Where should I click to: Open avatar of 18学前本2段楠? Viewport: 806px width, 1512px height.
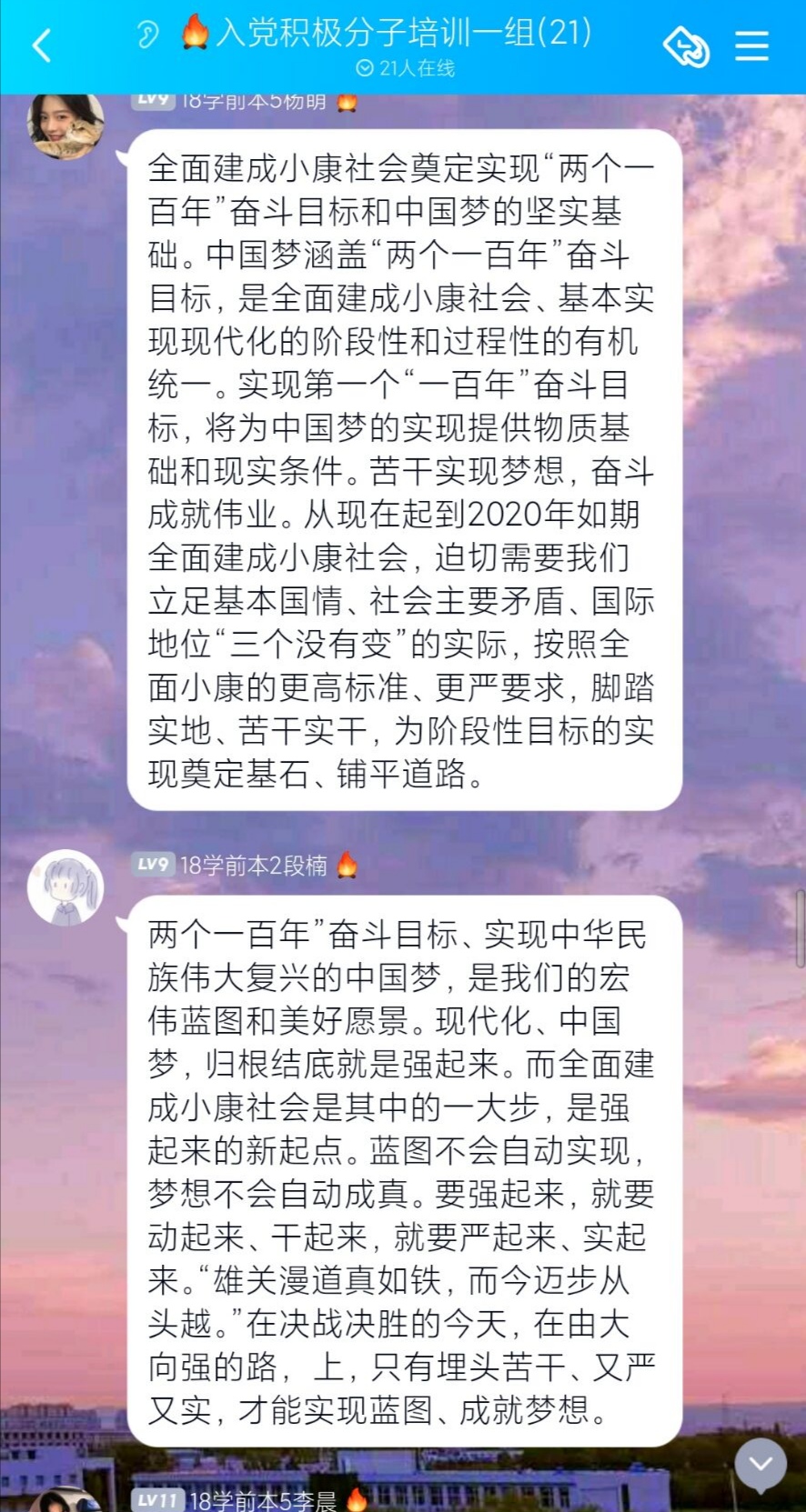[x=65, y=887]
